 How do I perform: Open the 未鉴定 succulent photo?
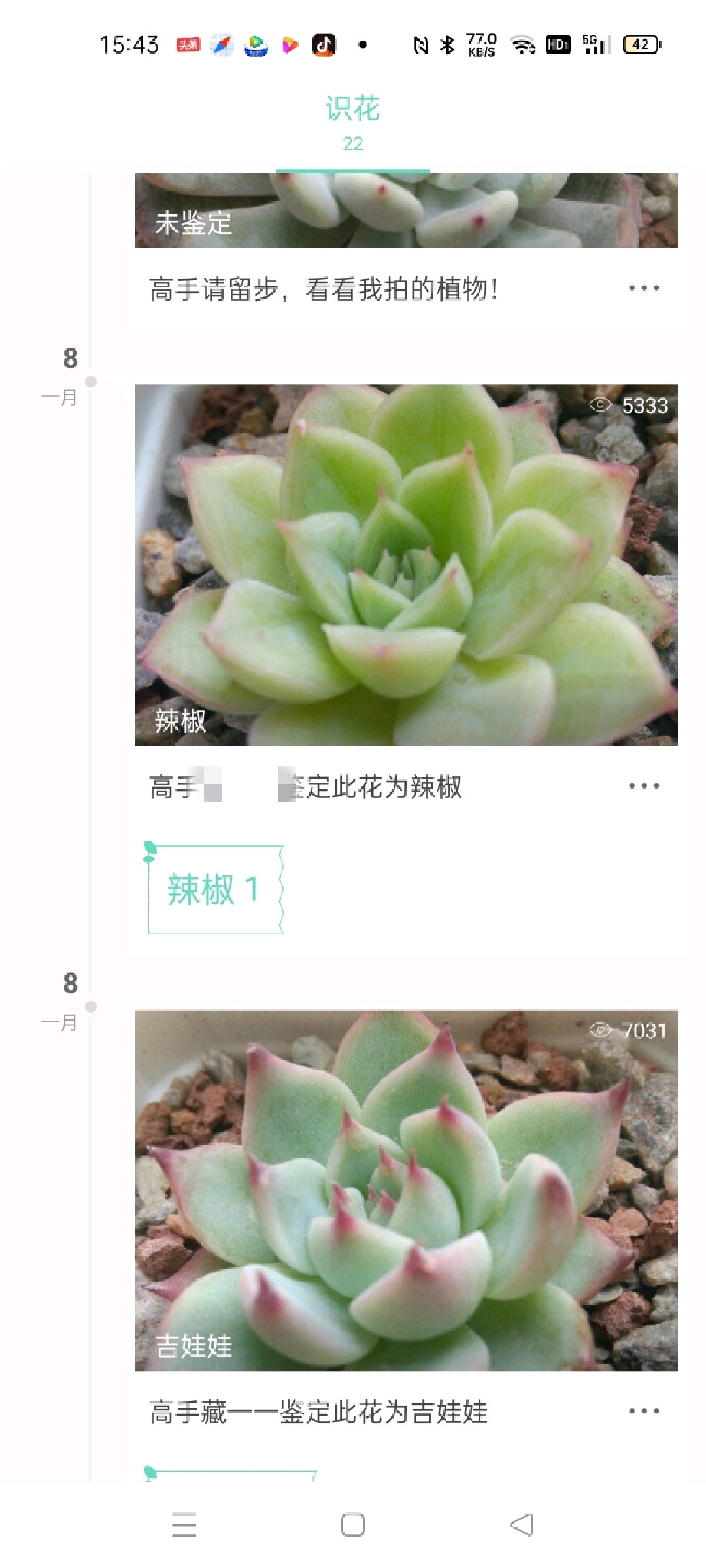(406, 210)
